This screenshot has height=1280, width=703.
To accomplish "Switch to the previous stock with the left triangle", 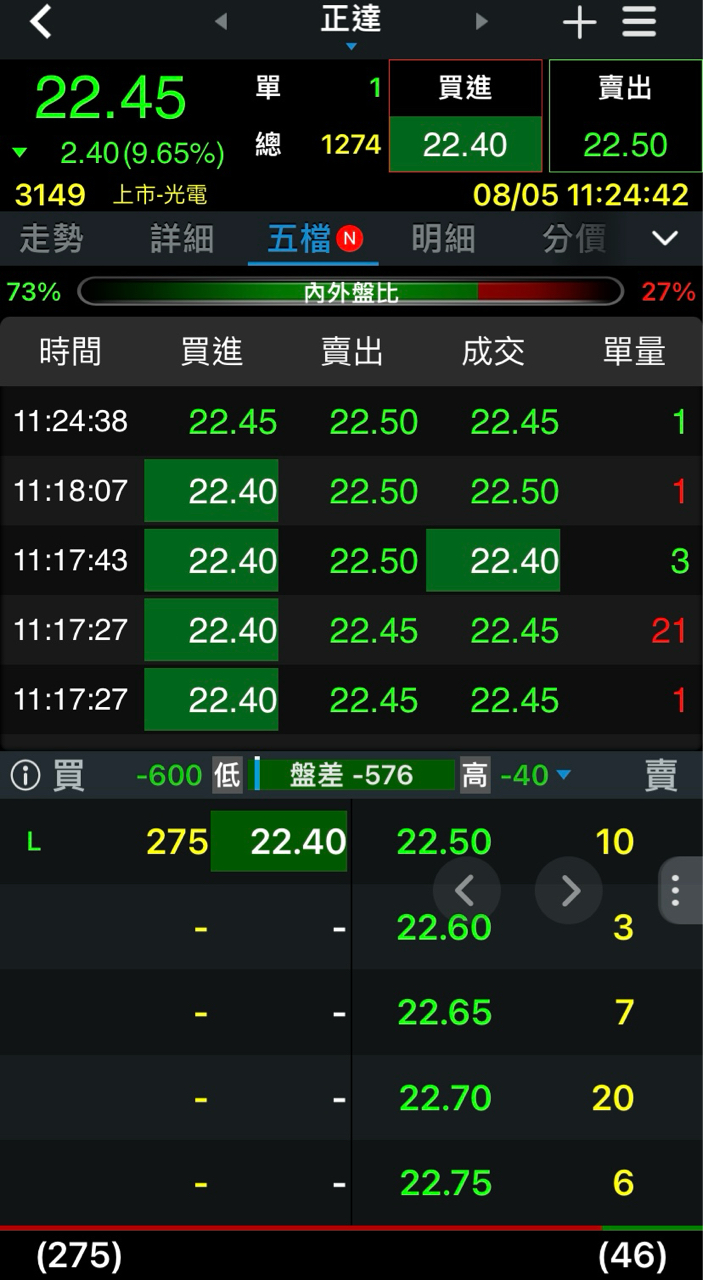I will (221, 21).
